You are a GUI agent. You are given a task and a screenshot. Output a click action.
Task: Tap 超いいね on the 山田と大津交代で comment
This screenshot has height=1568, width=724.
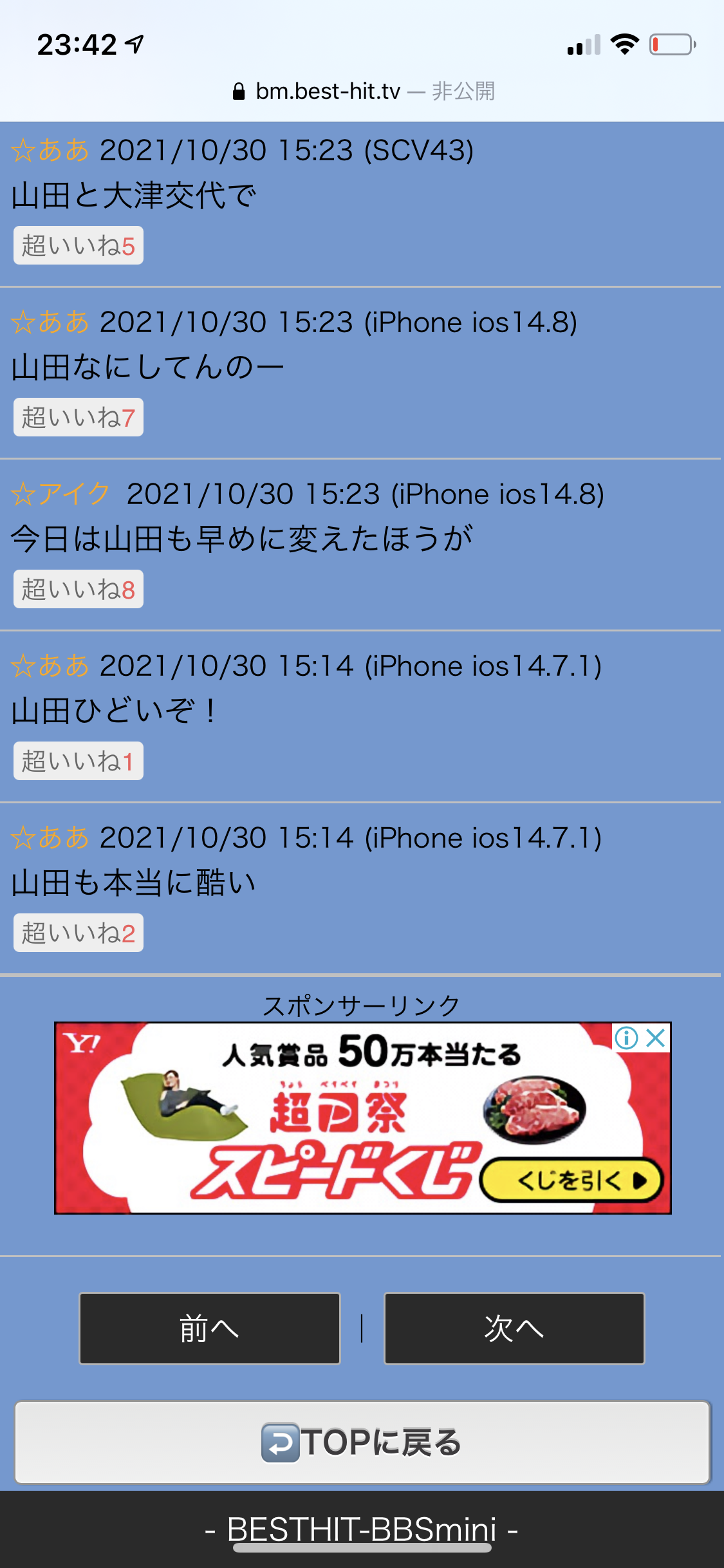click(x=79, y=245)
